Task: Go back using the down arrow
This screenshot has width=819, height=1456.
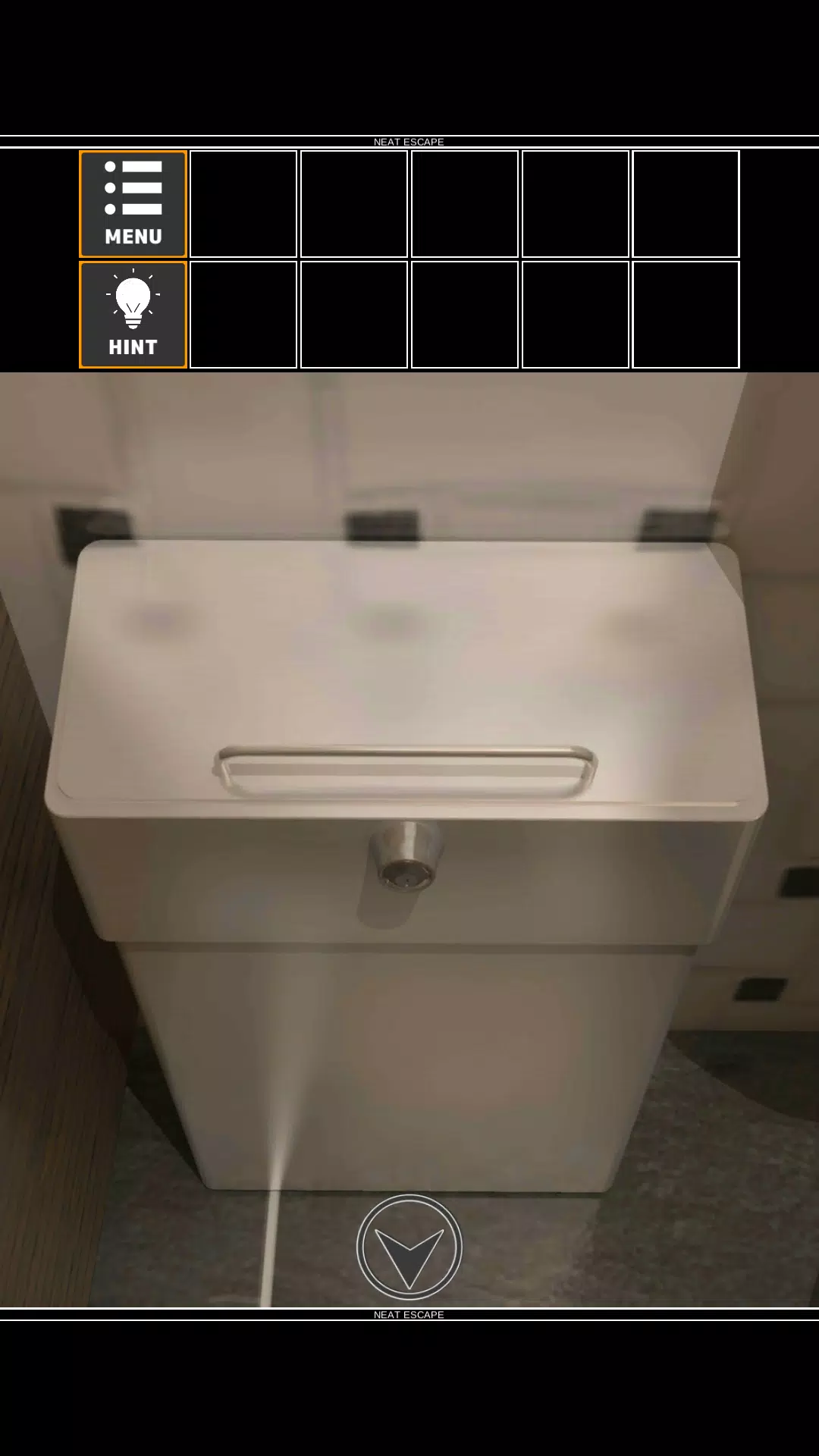Action: pyautogui.click(x=409, y=1247)
